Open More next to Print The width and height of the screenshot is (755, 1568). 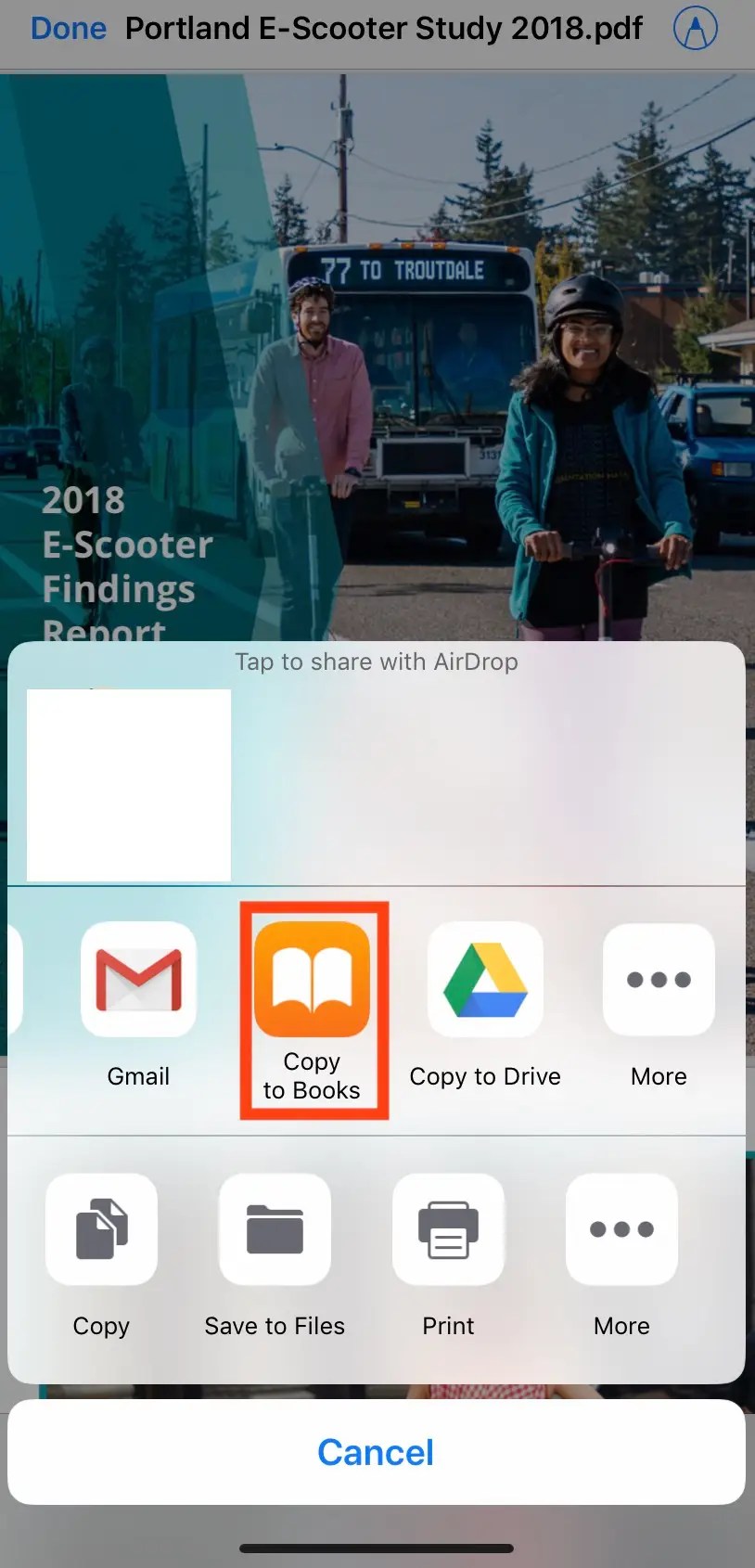[x=621, y=1229]
